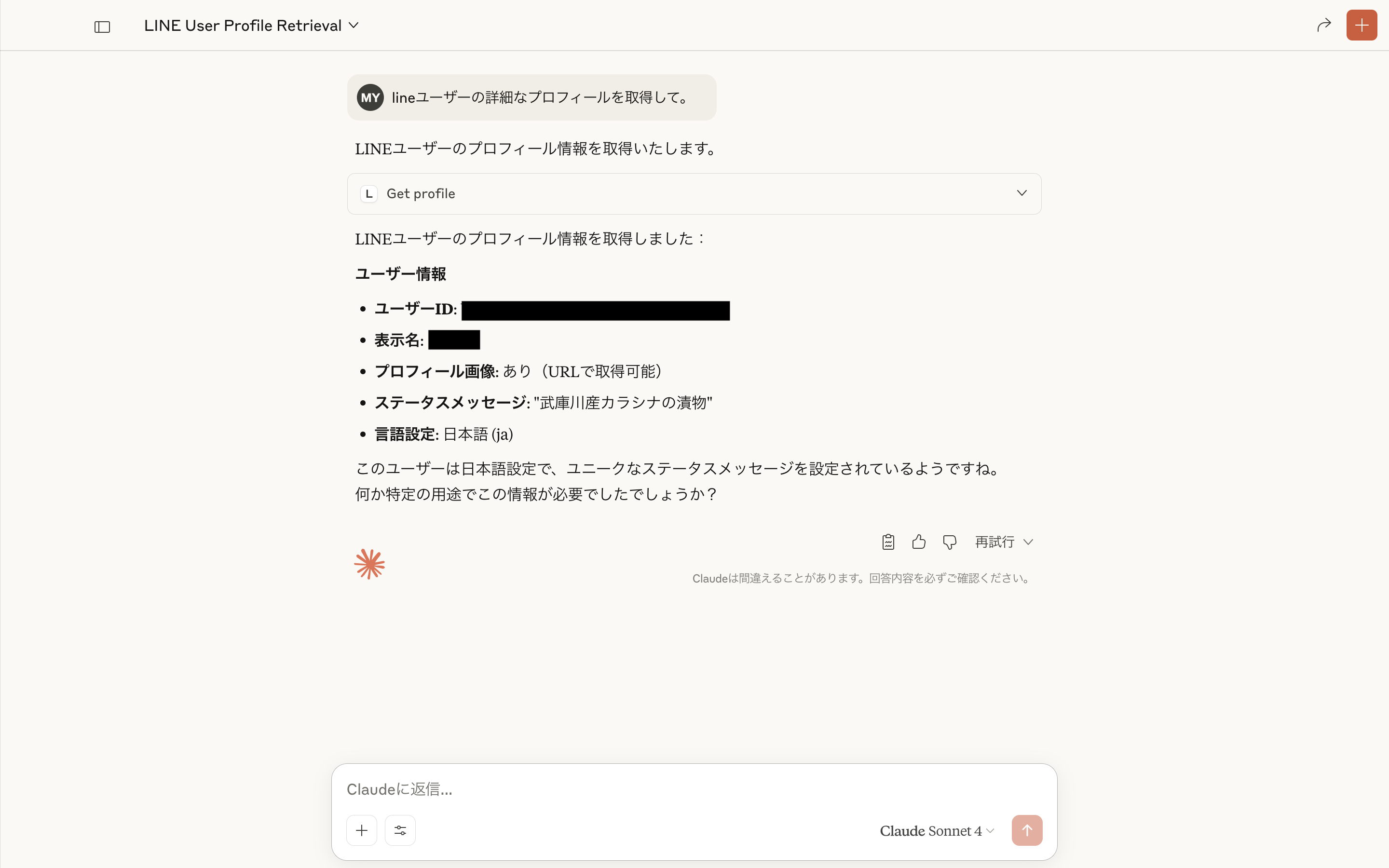Copy the response to clipboard
Viewport: 1389px width, 868px height.
pyautogui.click(x=888, y=542)
